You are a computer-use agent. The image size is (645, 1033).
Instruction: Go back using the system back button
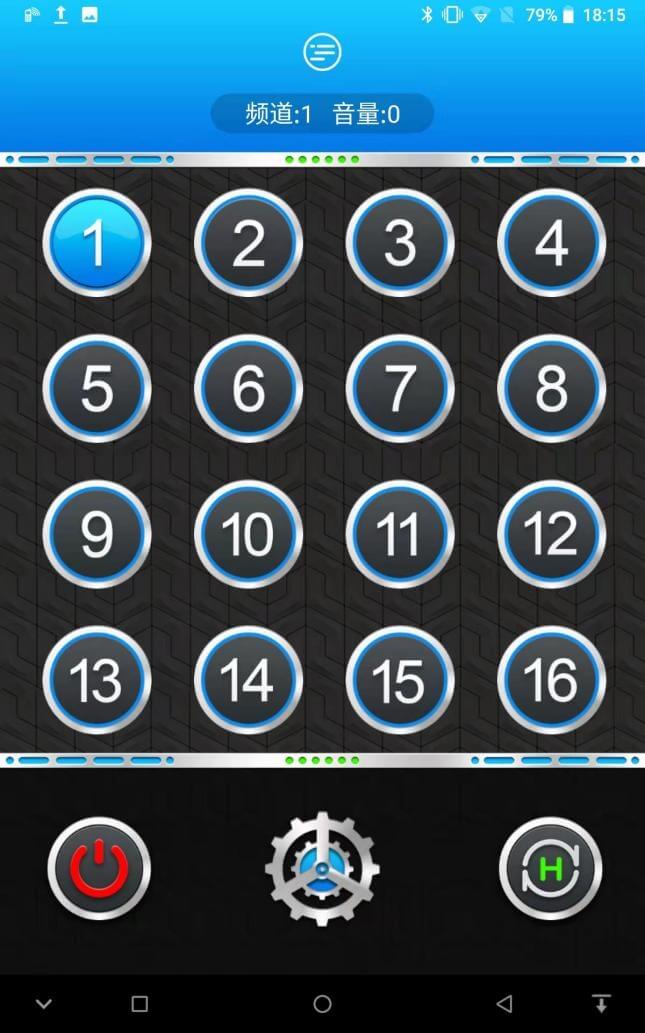[x=504, y=1003]
